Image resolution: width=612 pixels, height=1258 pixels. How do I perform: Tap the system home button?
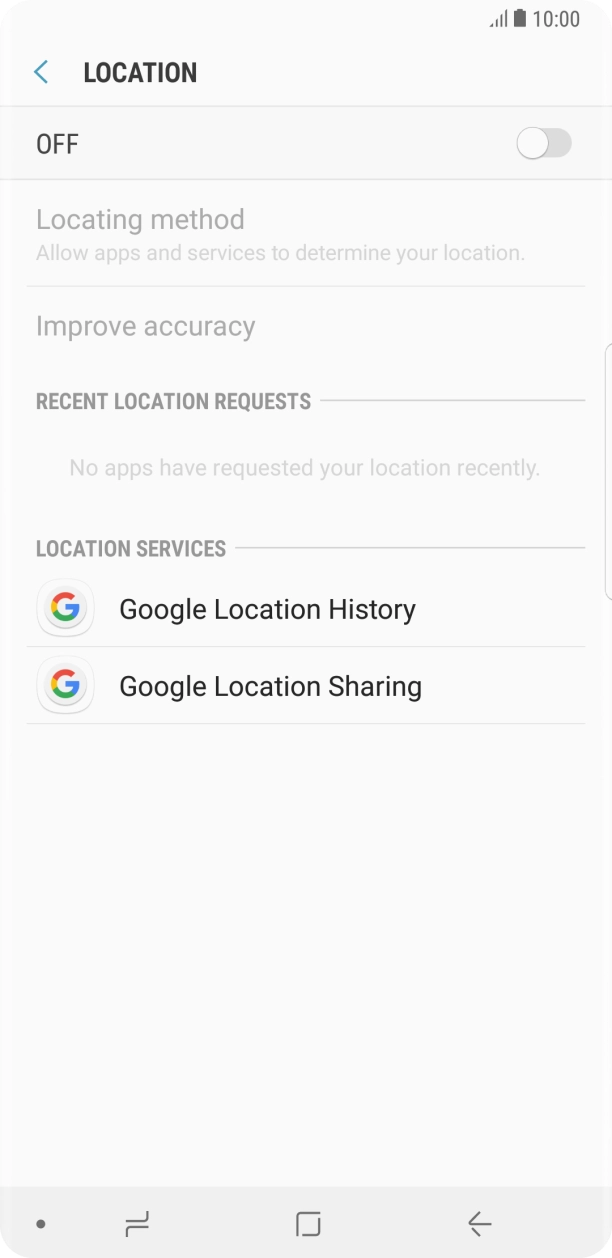[x=308, y=1223]
